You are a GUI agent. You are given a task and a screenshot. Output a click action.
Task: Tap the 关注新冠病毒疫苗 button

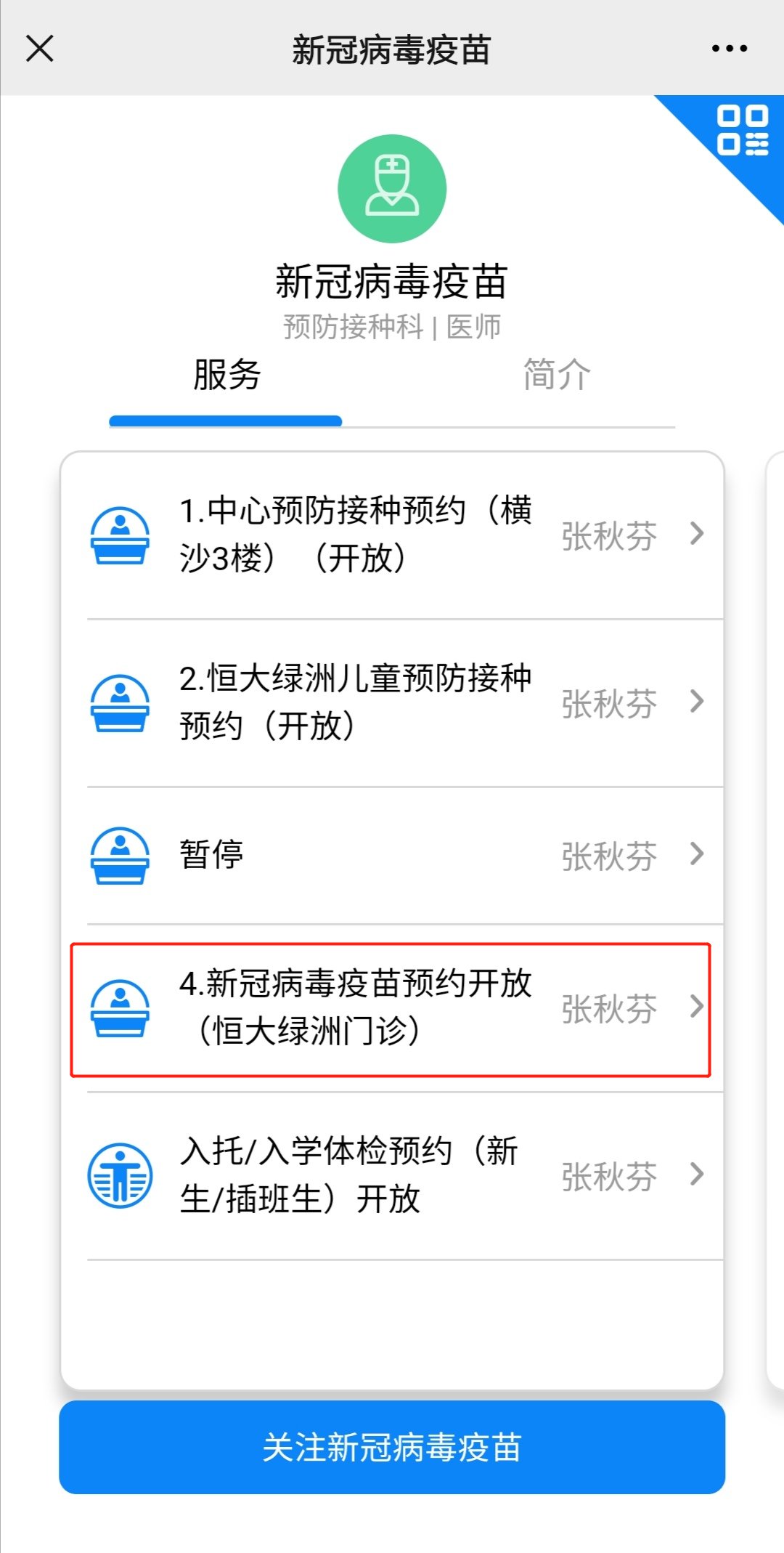392,1448
